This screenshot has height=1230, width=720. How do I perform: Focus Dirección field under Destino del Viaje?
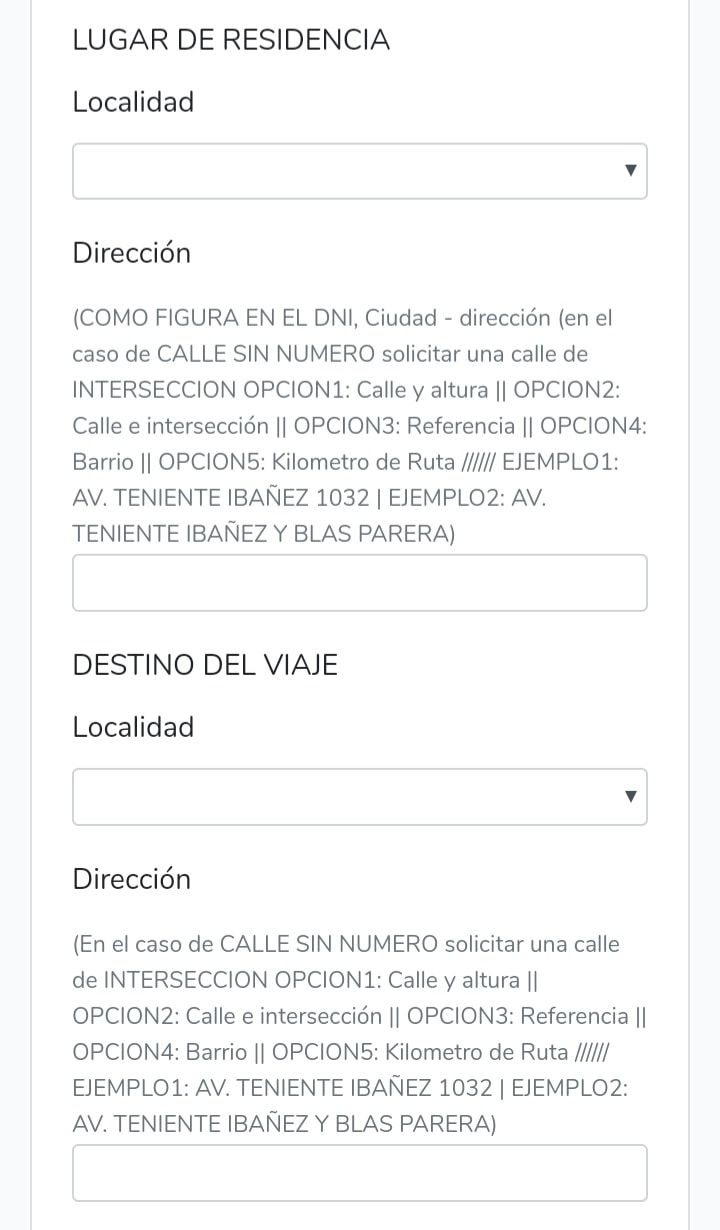(x=359, y=1172)
